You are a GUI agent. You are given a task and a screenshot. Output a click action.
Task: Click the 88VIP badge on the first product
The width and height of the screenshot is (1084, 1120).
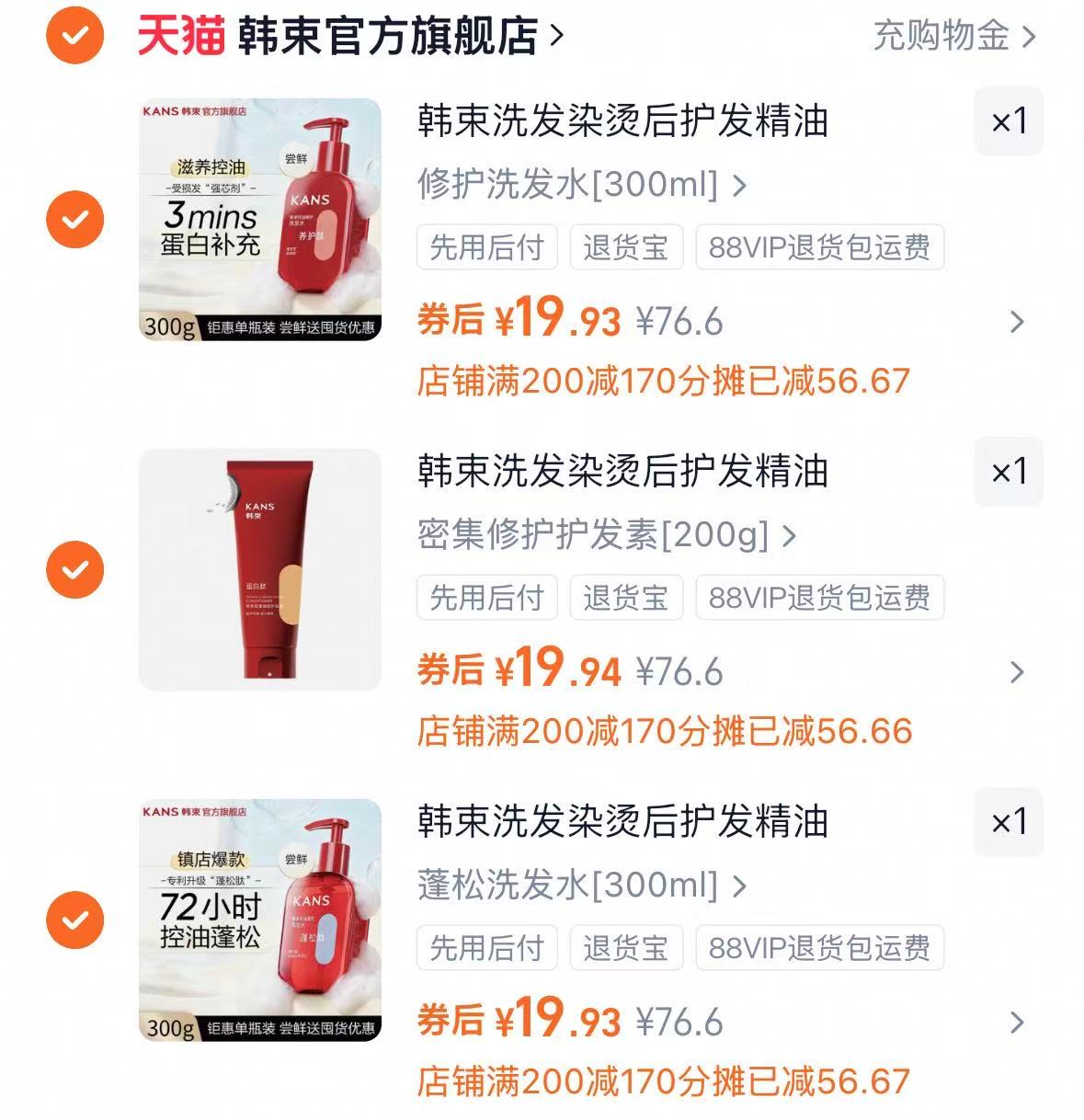[x=818, y=246]
